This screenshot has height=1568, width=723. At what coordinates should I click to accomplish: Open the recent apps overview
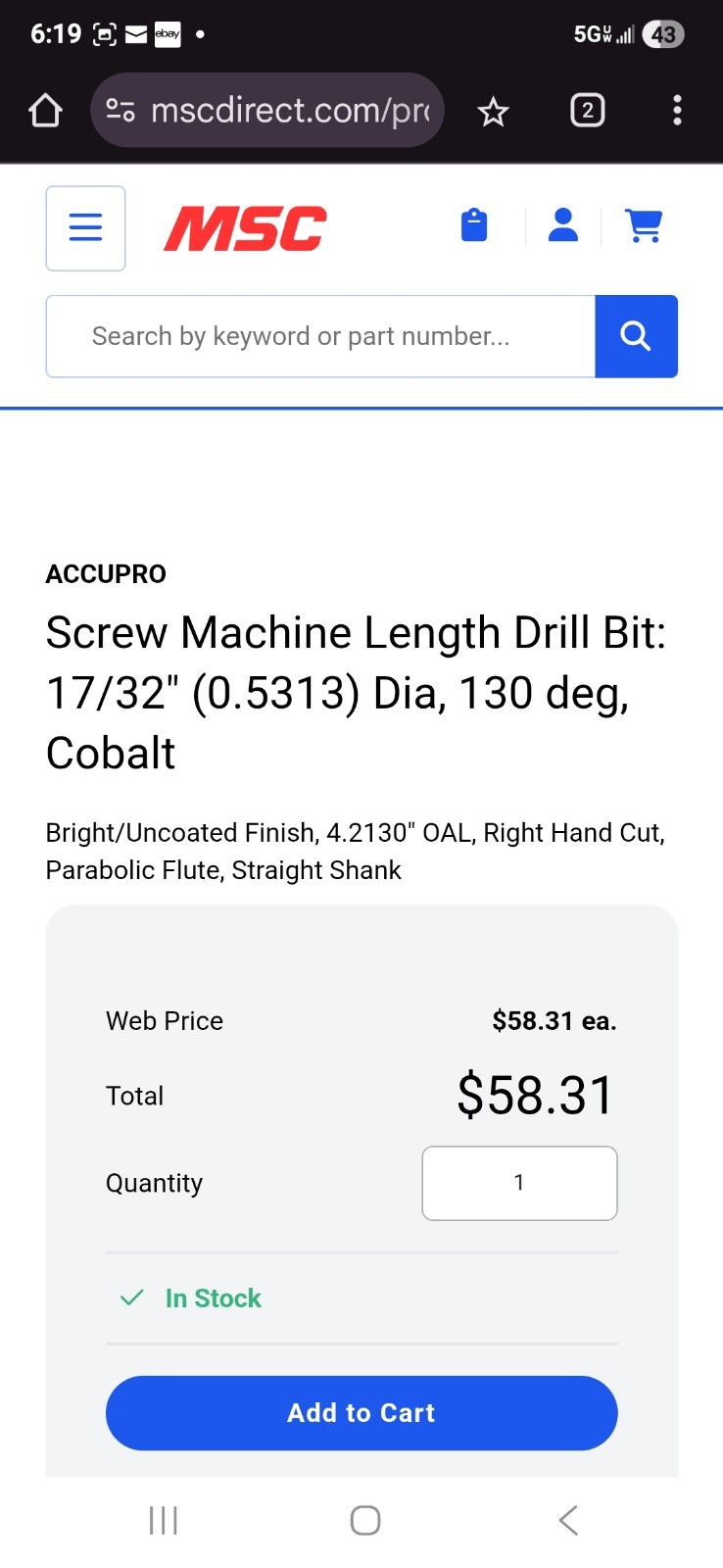[163, 1520]
